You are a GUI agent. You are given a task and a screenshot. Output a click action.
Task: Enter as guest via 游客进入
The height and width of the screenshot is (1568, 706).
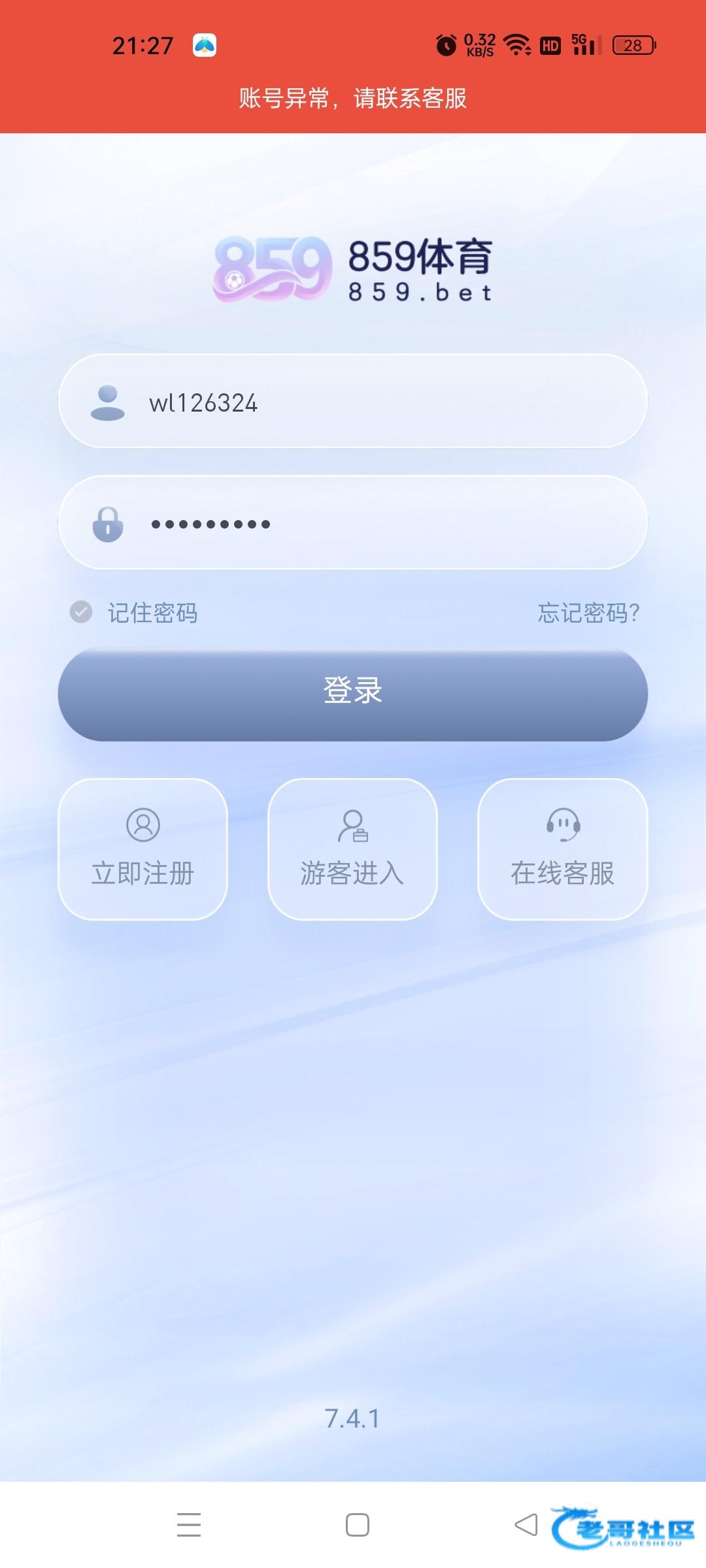click(x=352, y=849)
